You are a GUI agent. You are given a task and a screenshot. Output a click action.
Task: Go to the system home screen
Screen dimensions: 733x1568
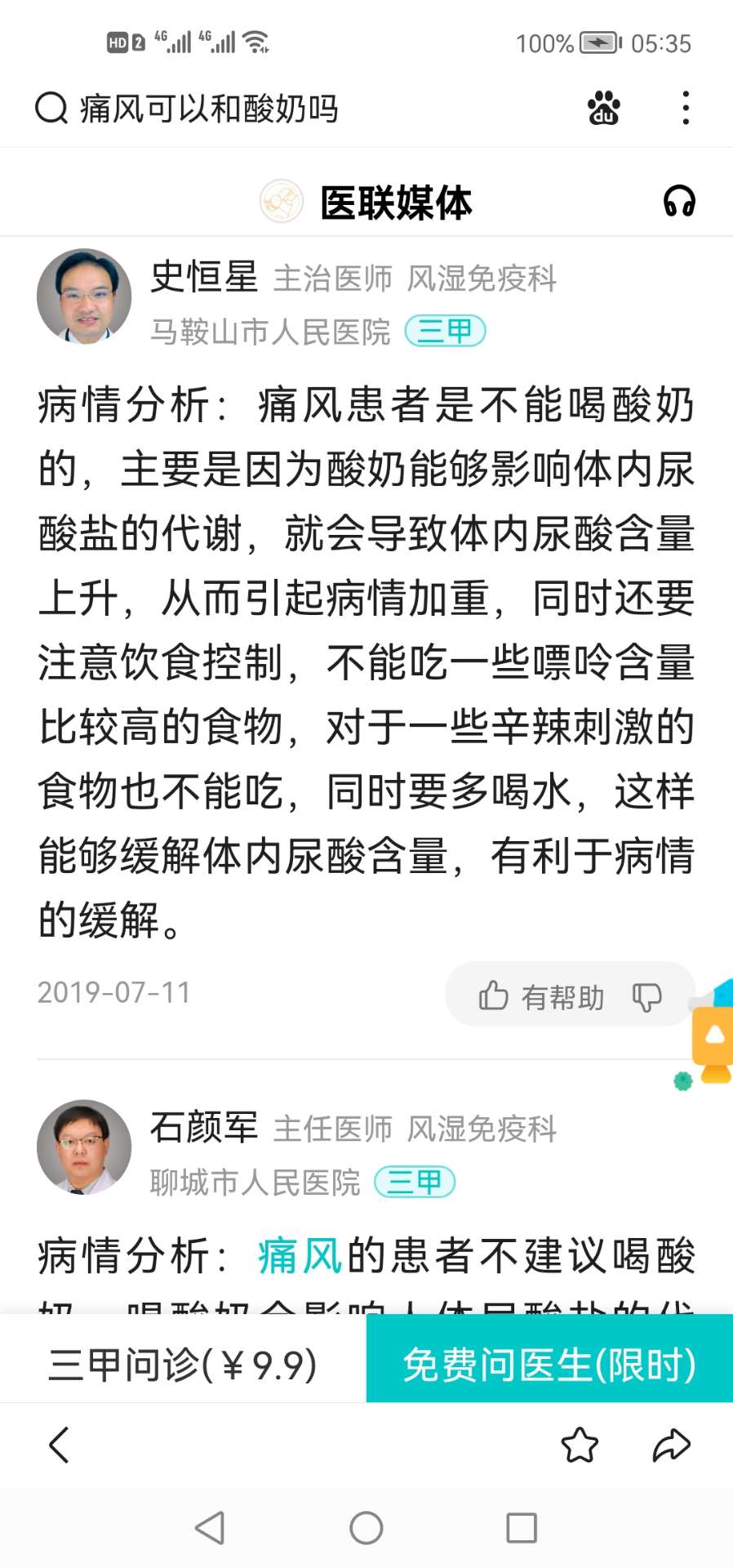pyautogui.click(x=366, y=1528)
